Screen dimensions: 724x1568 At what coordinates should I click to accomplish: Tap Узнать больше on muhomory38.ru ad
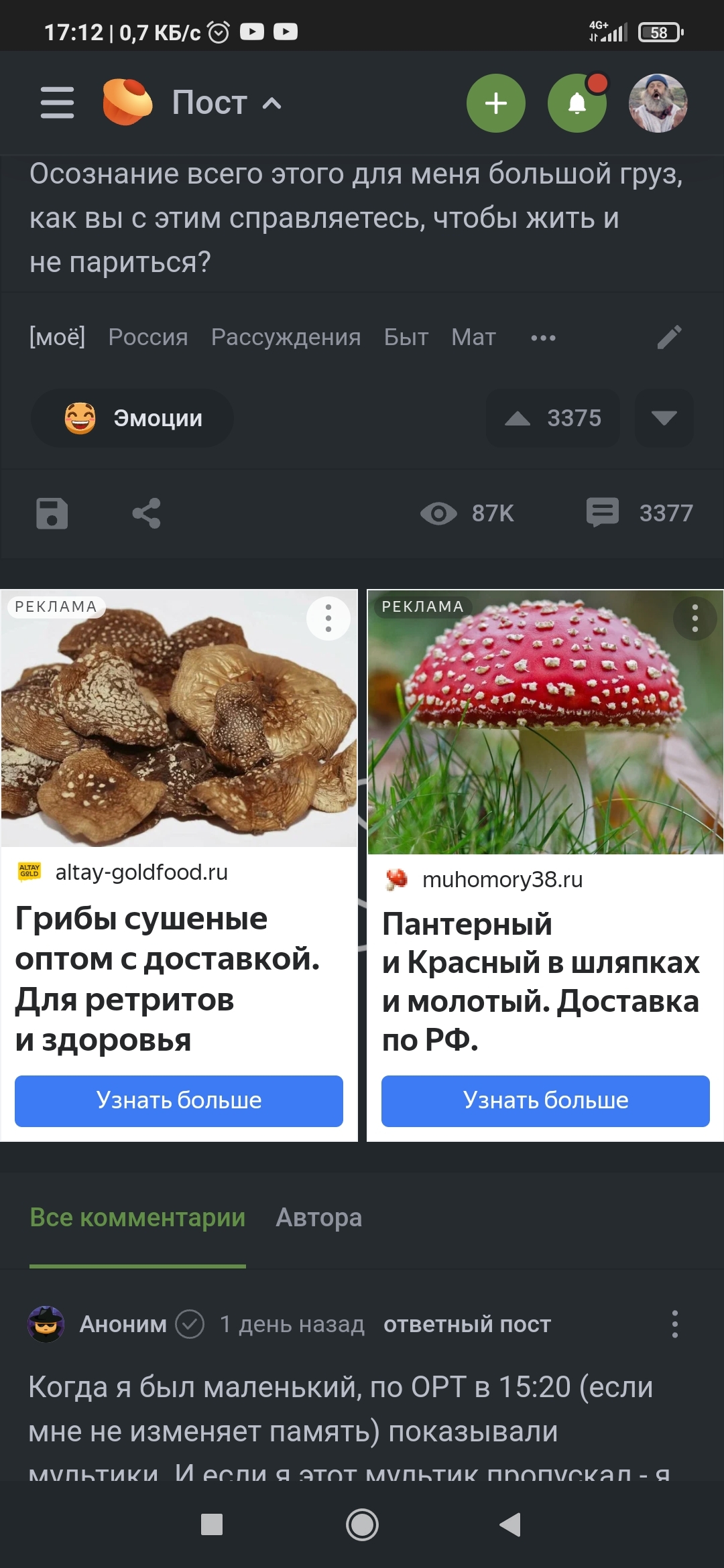[x=546, y=1101]
